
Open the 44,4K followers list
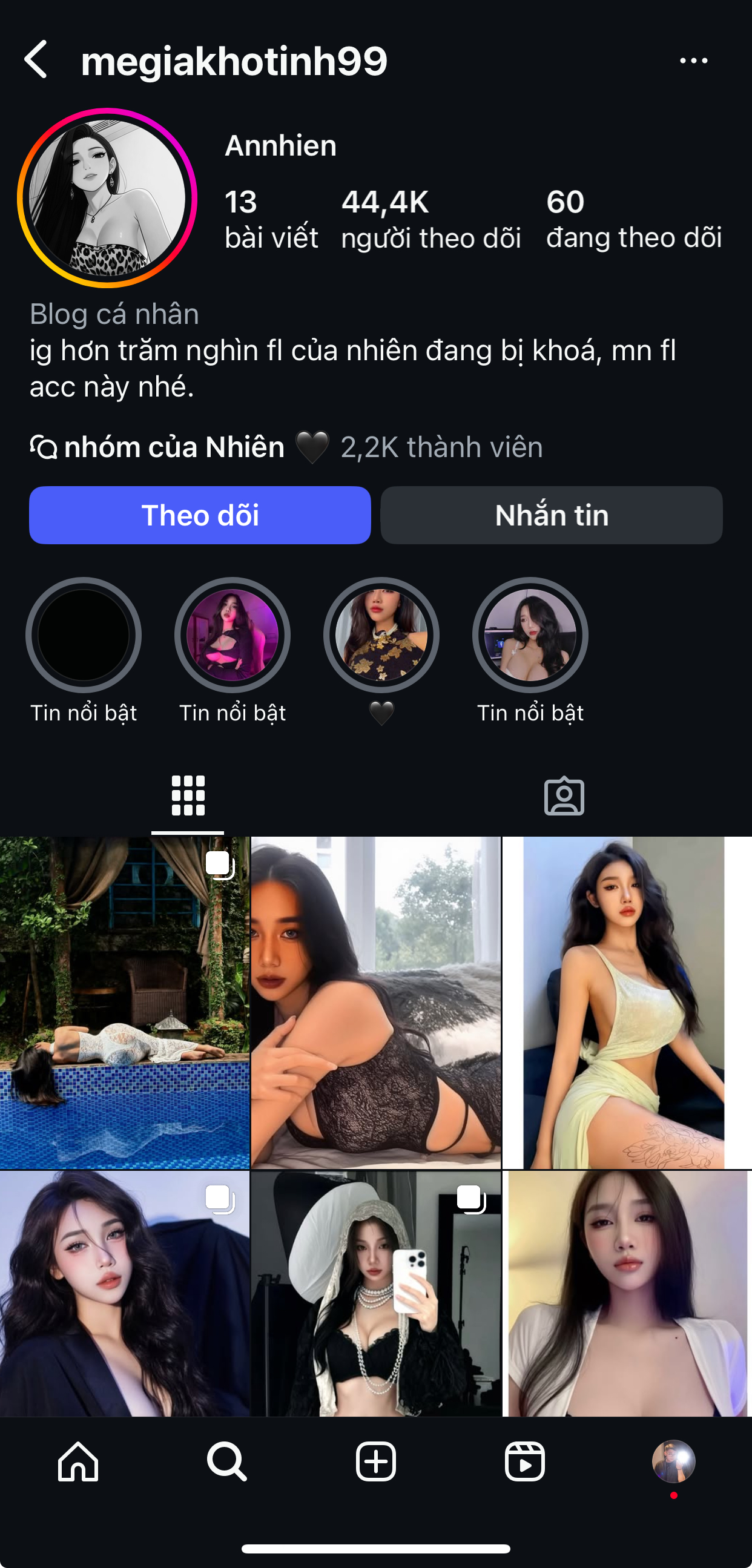coord(430,219)
